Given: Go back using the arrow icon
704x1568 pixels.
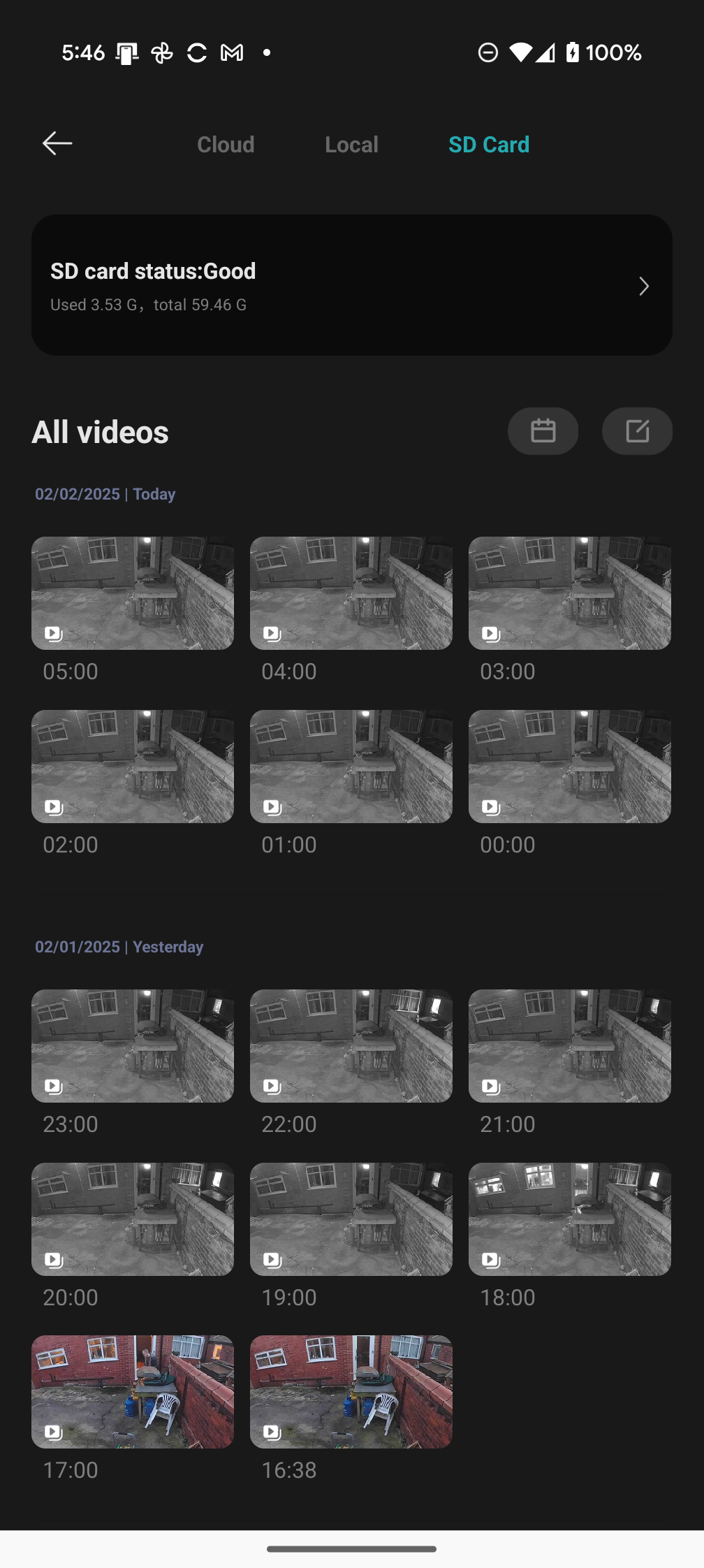Looking at the screenshot, I should [x=57, y=144].
